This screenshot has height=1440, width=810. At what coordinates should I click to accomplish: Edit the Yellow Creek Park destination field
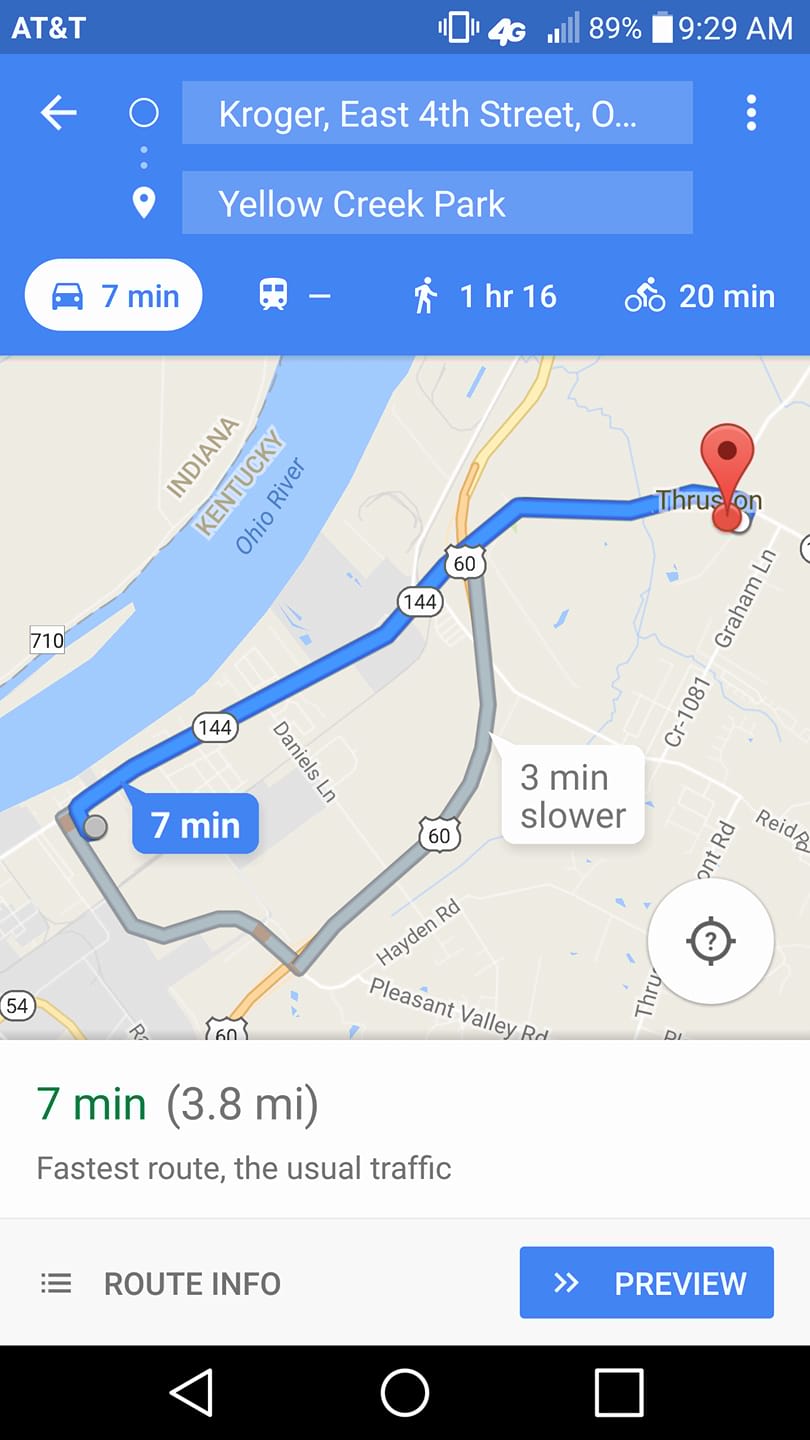(437, 204)
